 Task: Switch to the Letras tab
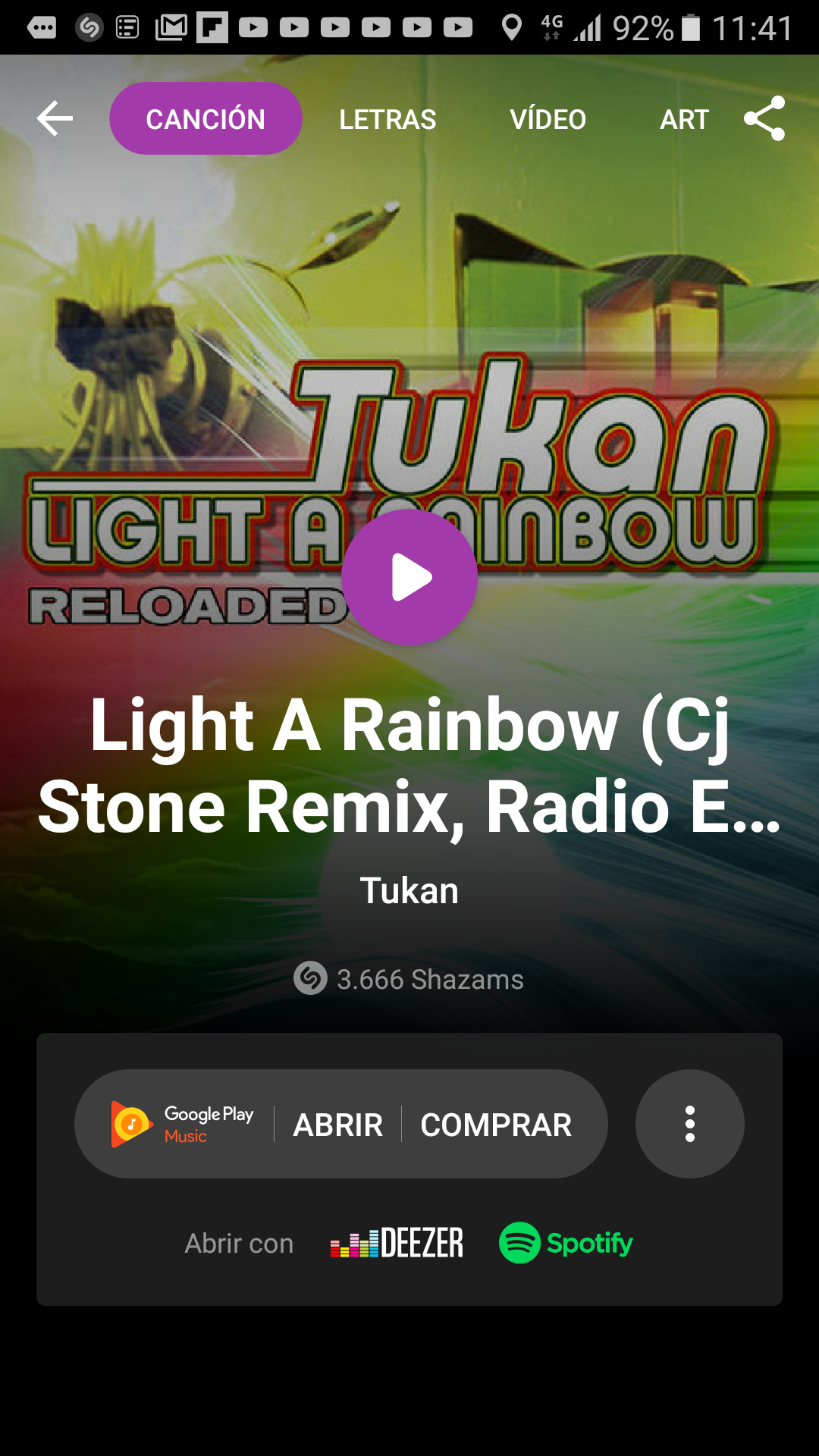pos(388,119)
